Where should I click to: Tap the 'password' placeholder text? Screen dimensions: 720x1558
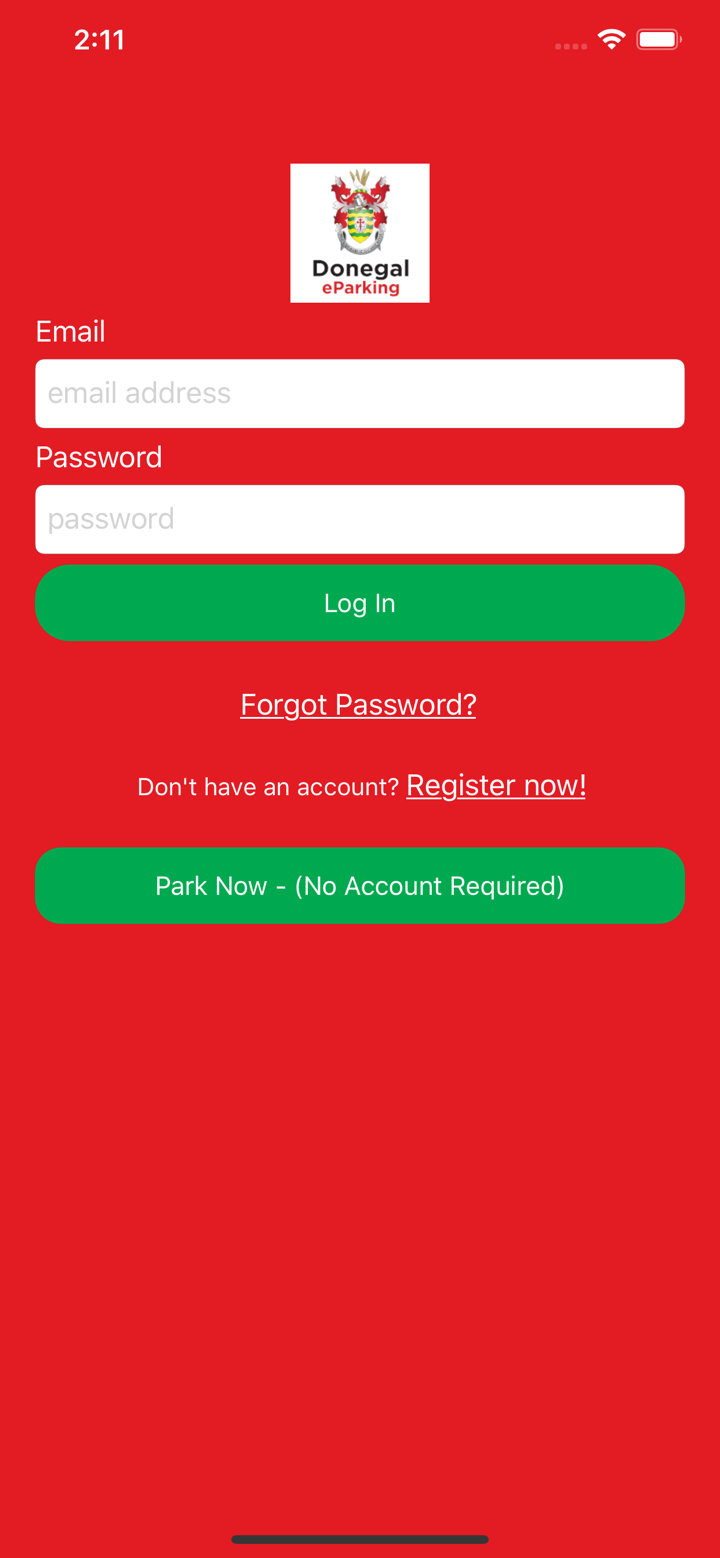(x=110, y=519)
